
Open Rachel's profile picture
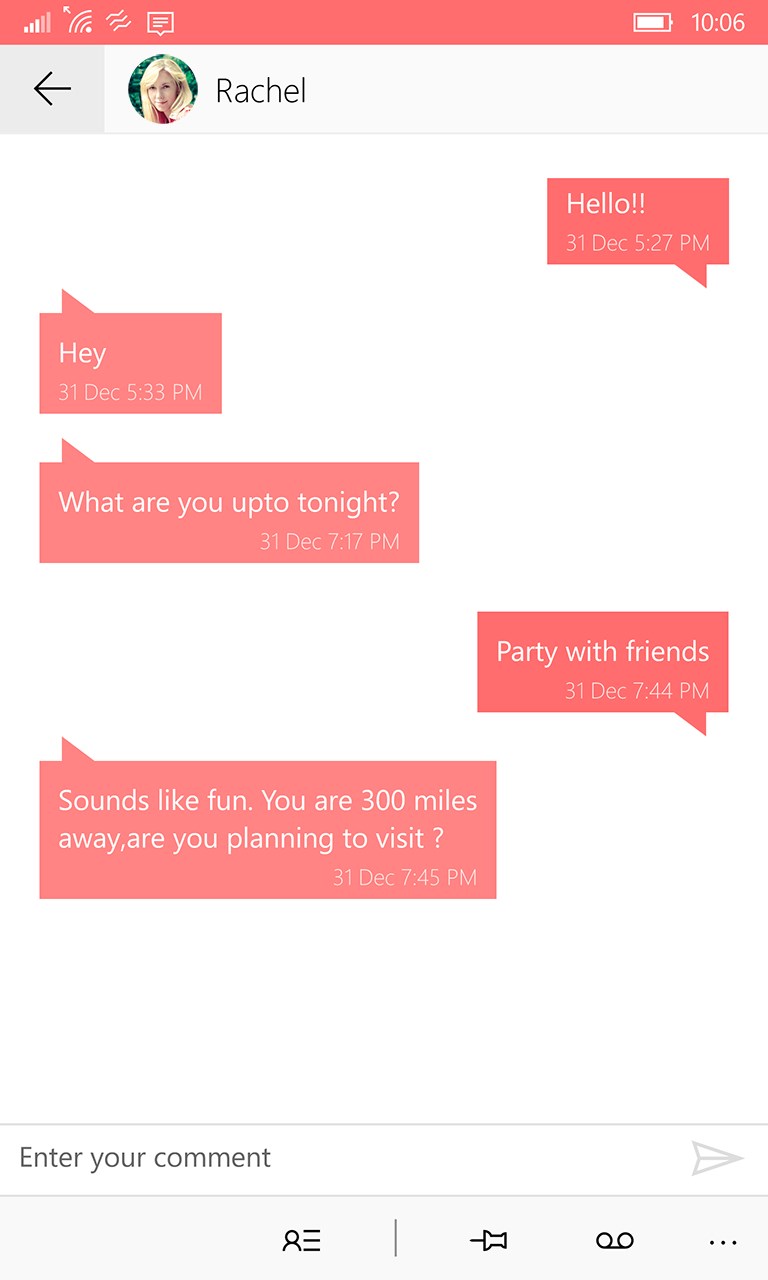163,89
